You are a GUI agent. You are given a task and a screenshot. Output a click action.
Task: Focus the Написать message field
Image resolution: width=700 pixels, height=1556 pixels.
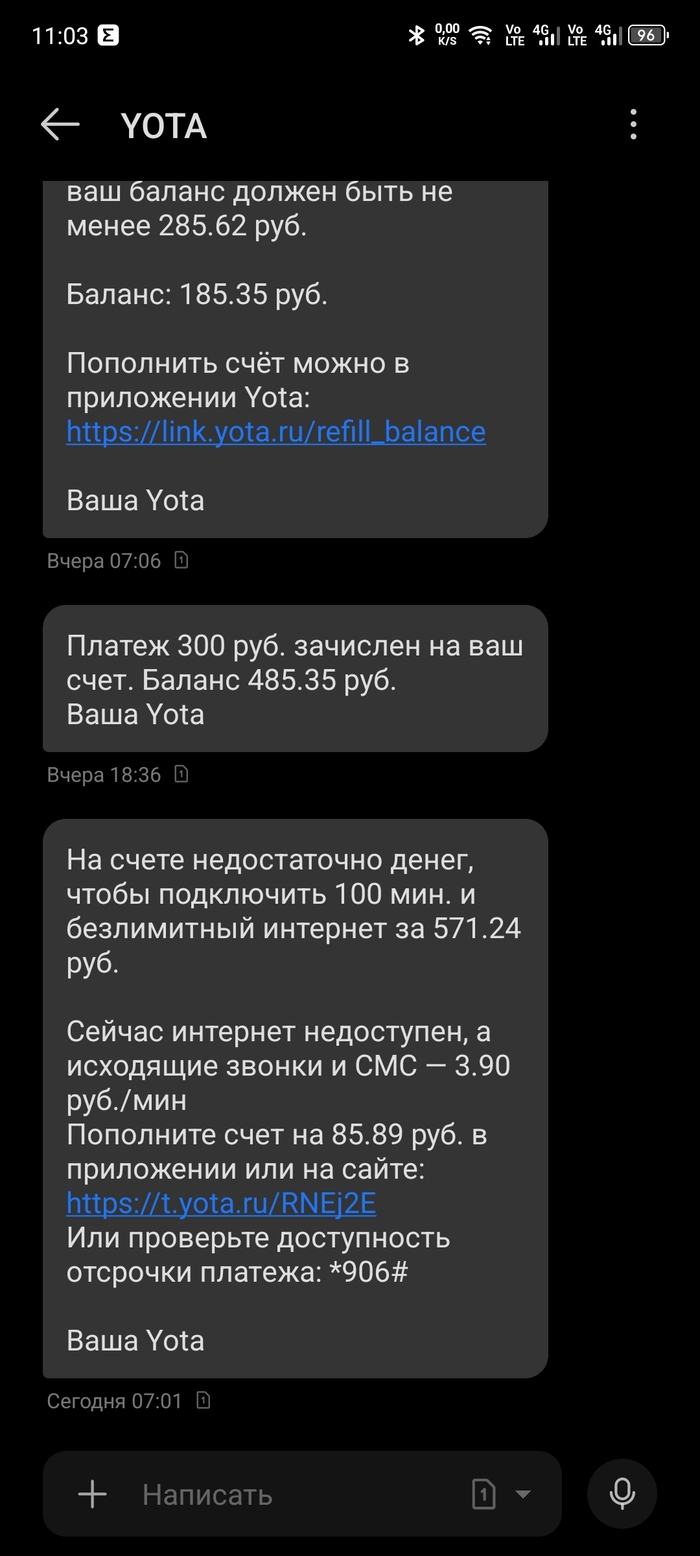pyautogui.click(x=290, y=1495)
